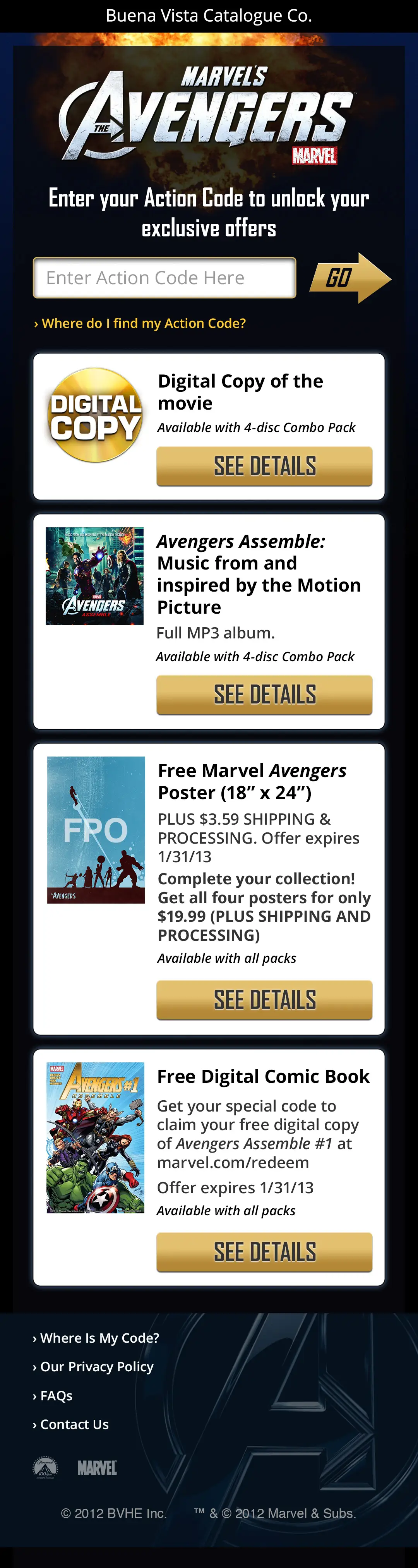See details for Free Digital Comic Book
This screenshot has height=1568, width=418.
pyautogui.click(x=264, y=1252)
